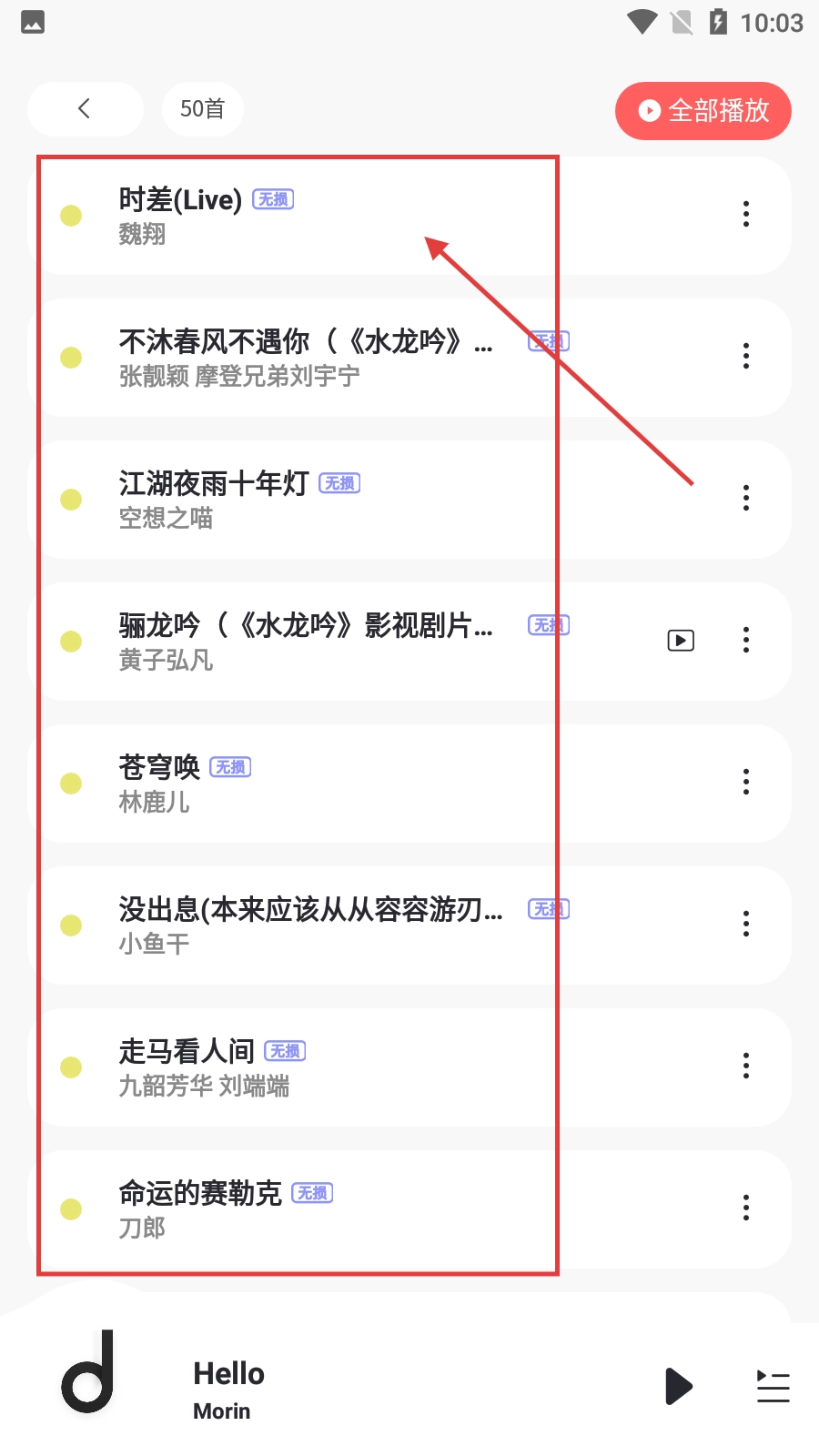
Task: Open more options for 江湖夜雨十年灯
Action: point(746,498)
